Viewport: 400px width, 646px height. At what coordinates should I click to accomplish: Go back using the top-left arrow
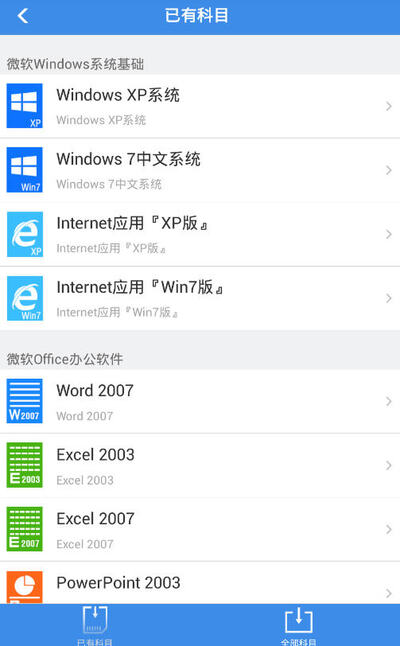[x=23, y=16]
